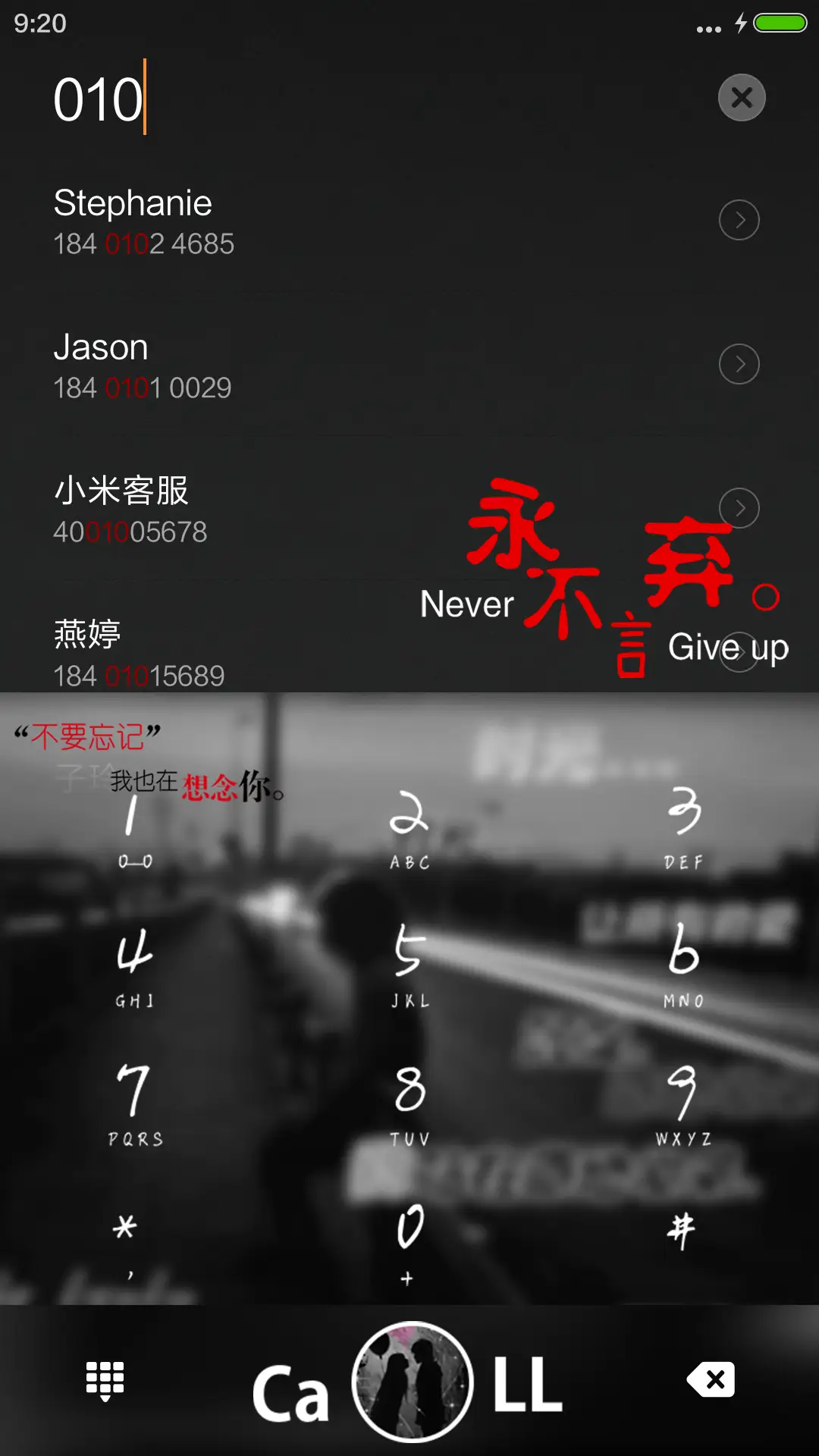Expand details for contact Stephanie

(739, 220)
